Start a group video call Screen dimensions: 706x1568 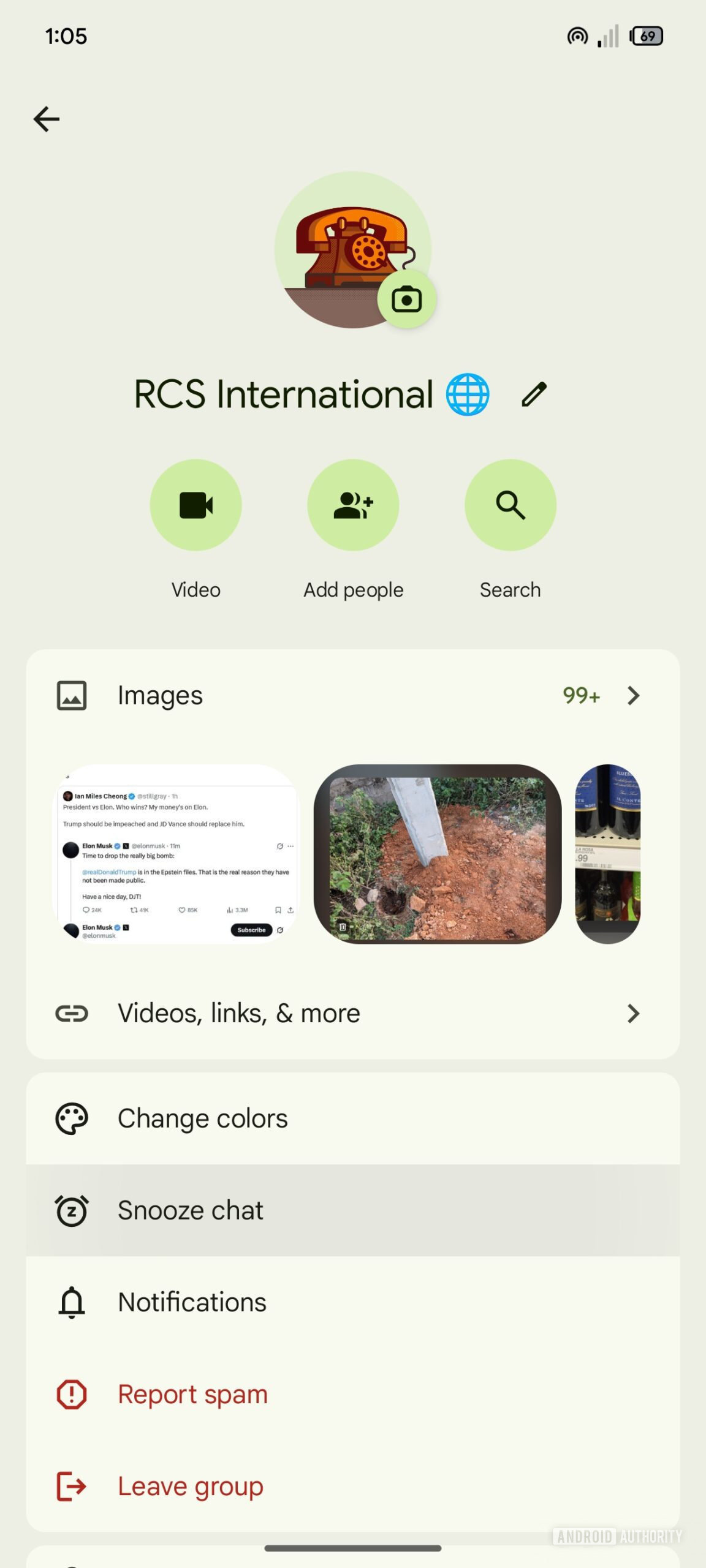[x=196, y=505]
